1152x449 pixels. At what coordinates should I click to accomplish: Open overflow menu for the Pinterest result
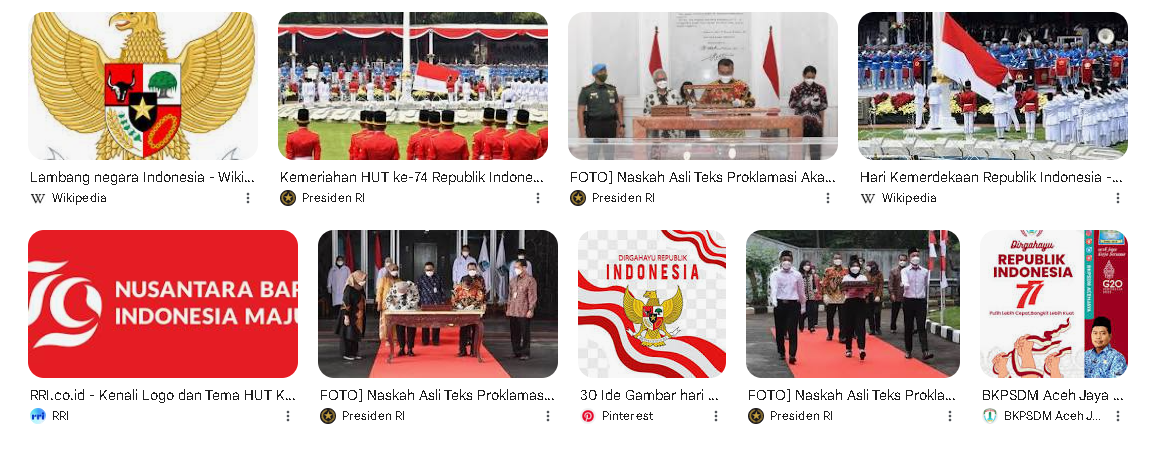click(x=716, y=416)
